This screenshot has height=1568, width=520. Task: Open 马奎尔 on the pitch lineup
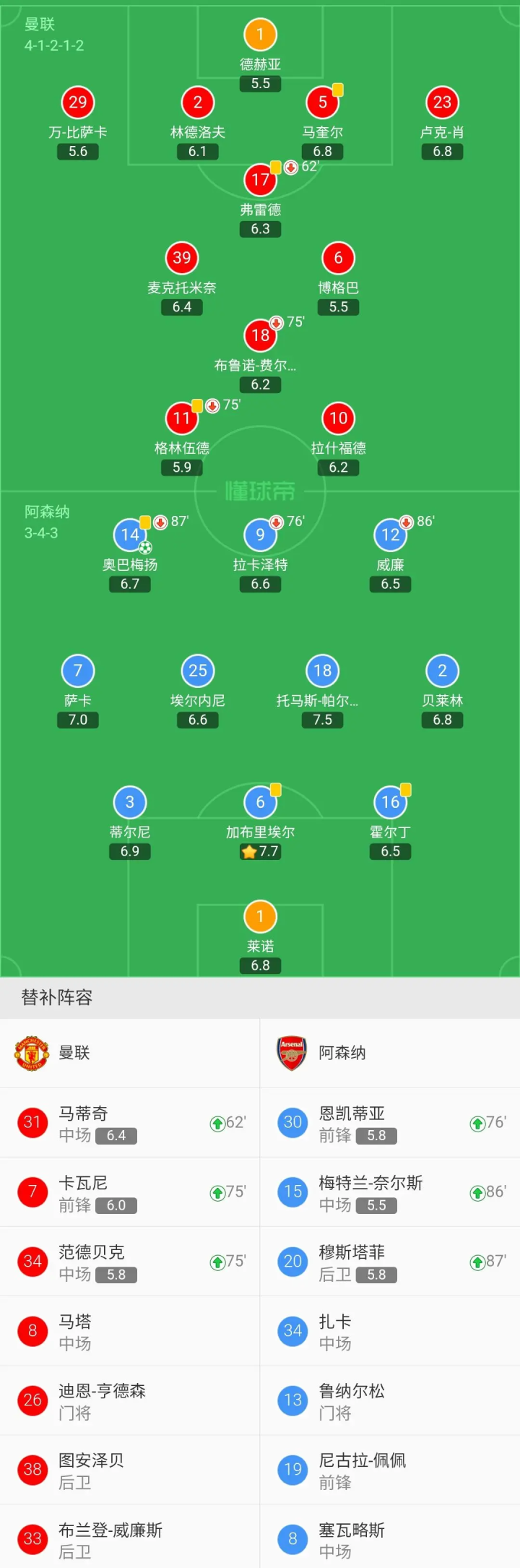322,103
